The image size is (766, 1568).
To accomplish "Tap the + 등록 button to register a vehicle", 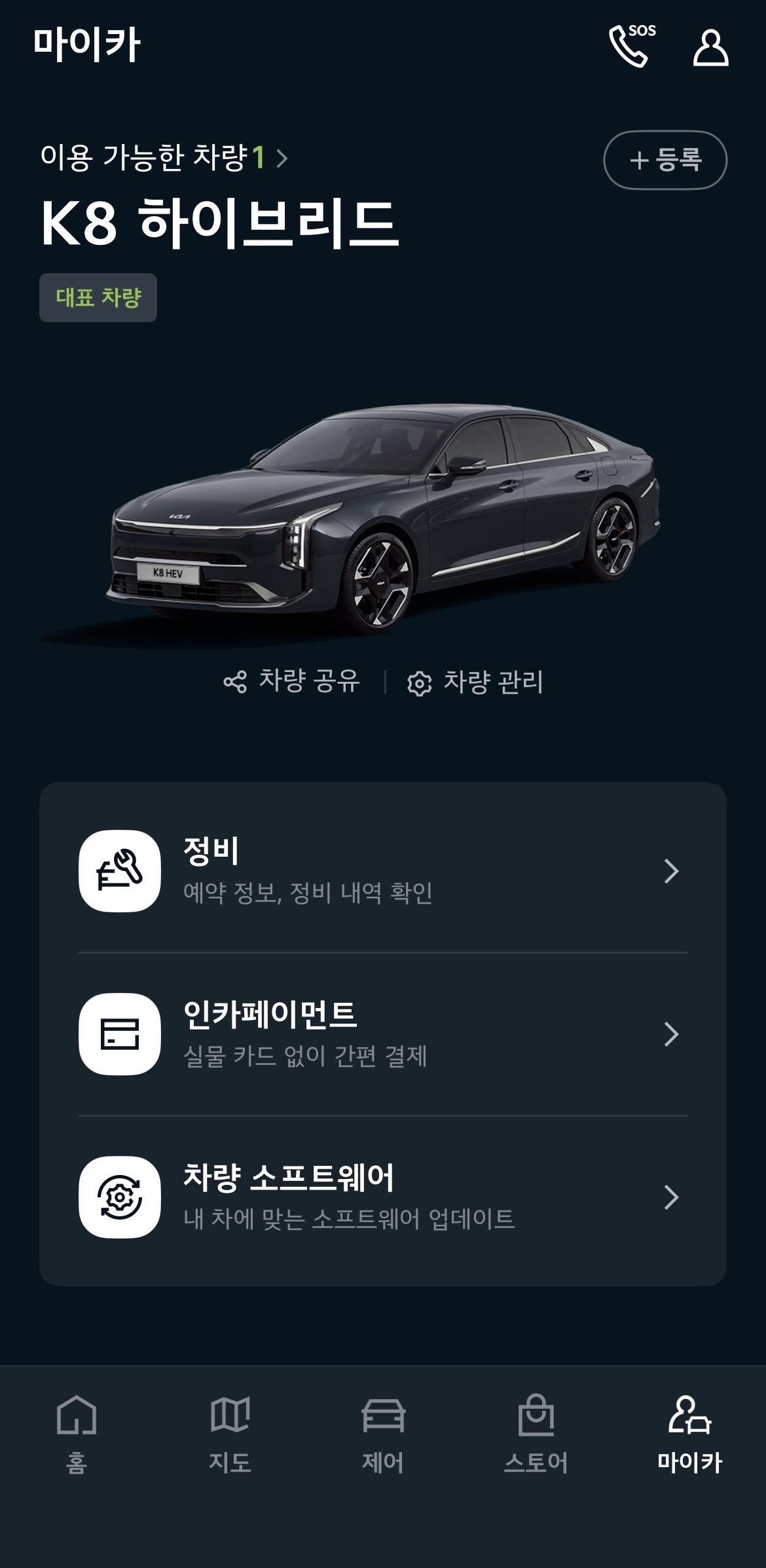I will click(665, 160).
